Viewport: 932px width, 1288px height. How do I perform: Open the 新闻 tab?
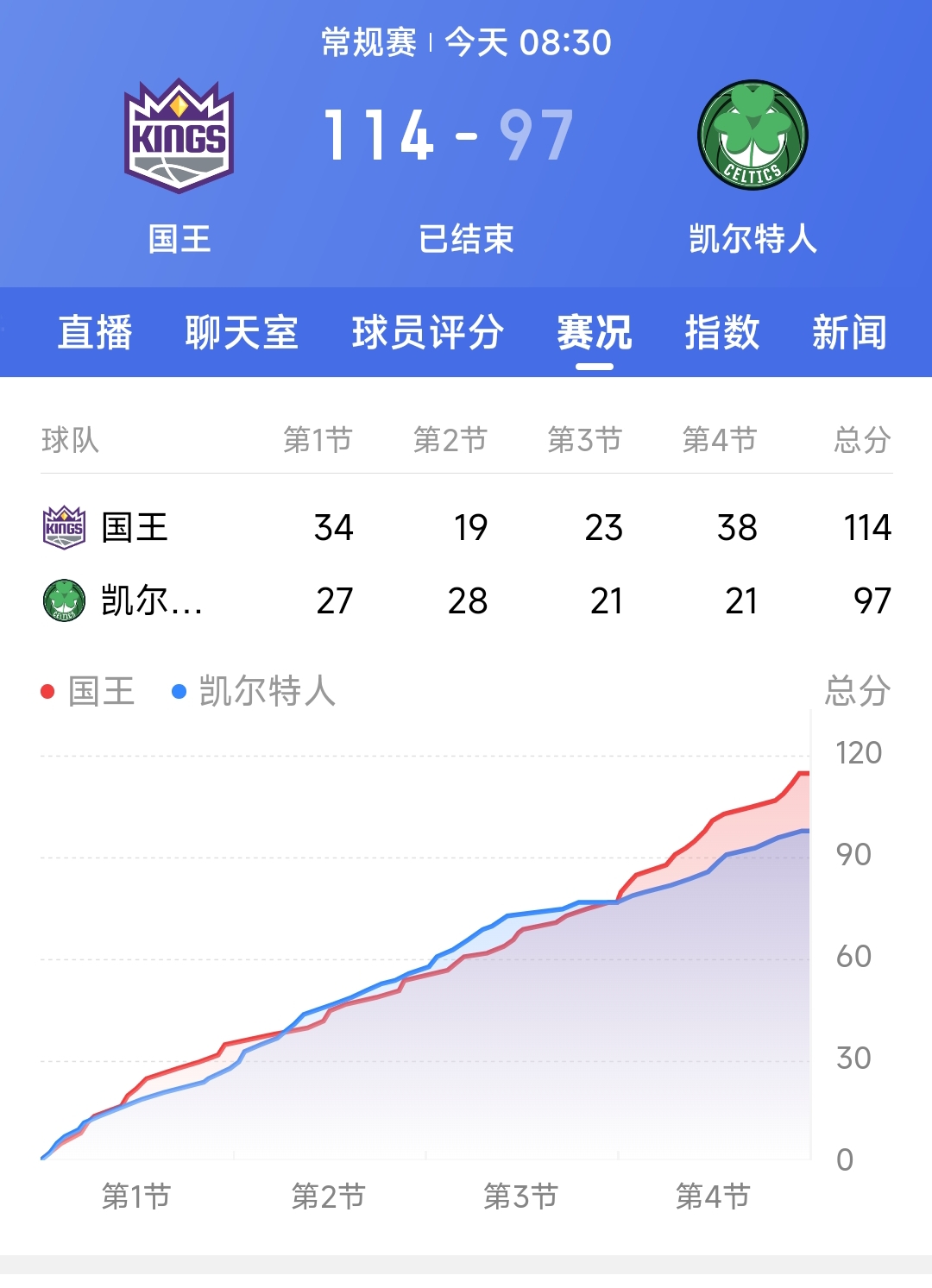coord(850,334)
